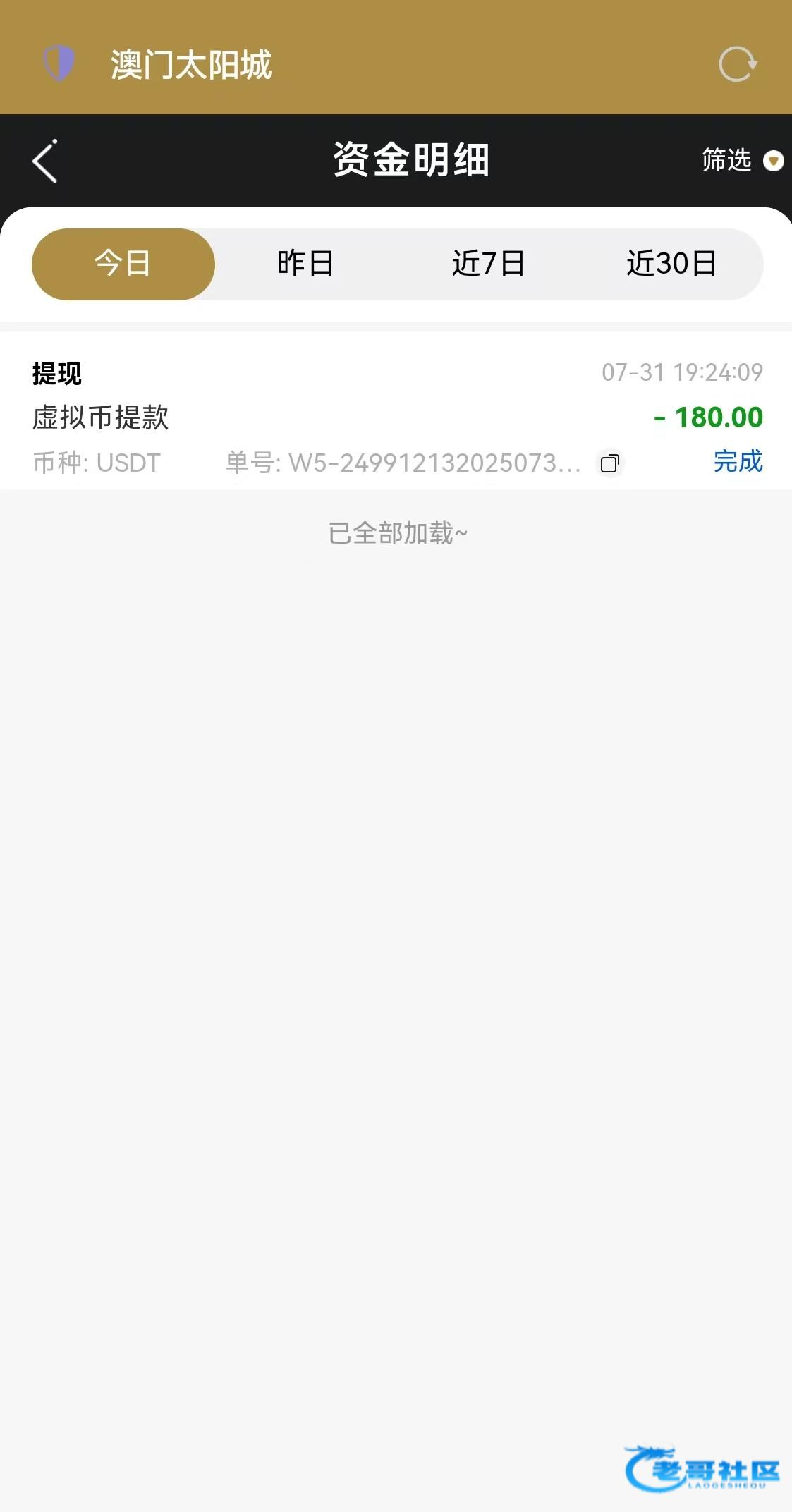Switch to the 昨日 tab
This screenshot has width=792, height=1512.
coord(305,264)
